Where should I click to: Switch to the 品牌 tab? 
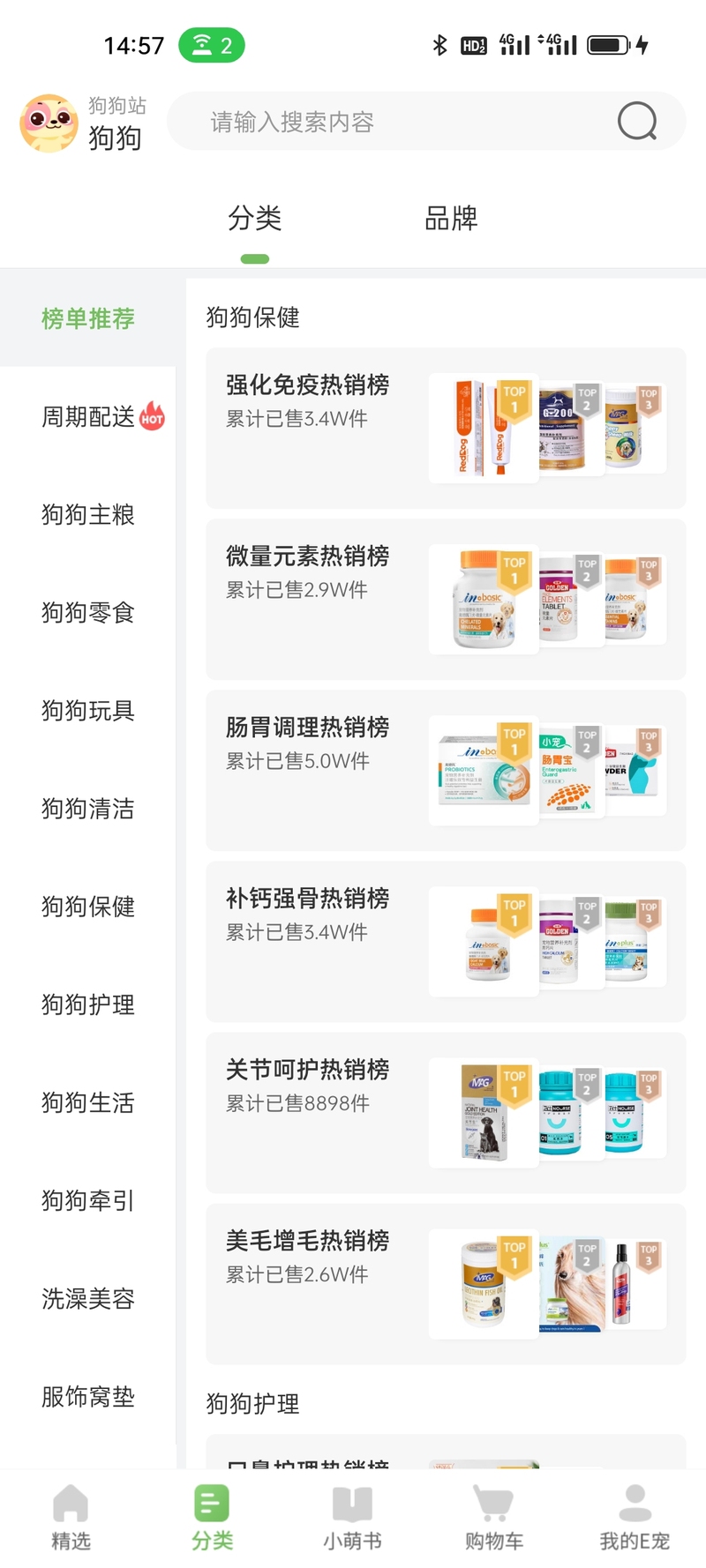coord(451,219)
